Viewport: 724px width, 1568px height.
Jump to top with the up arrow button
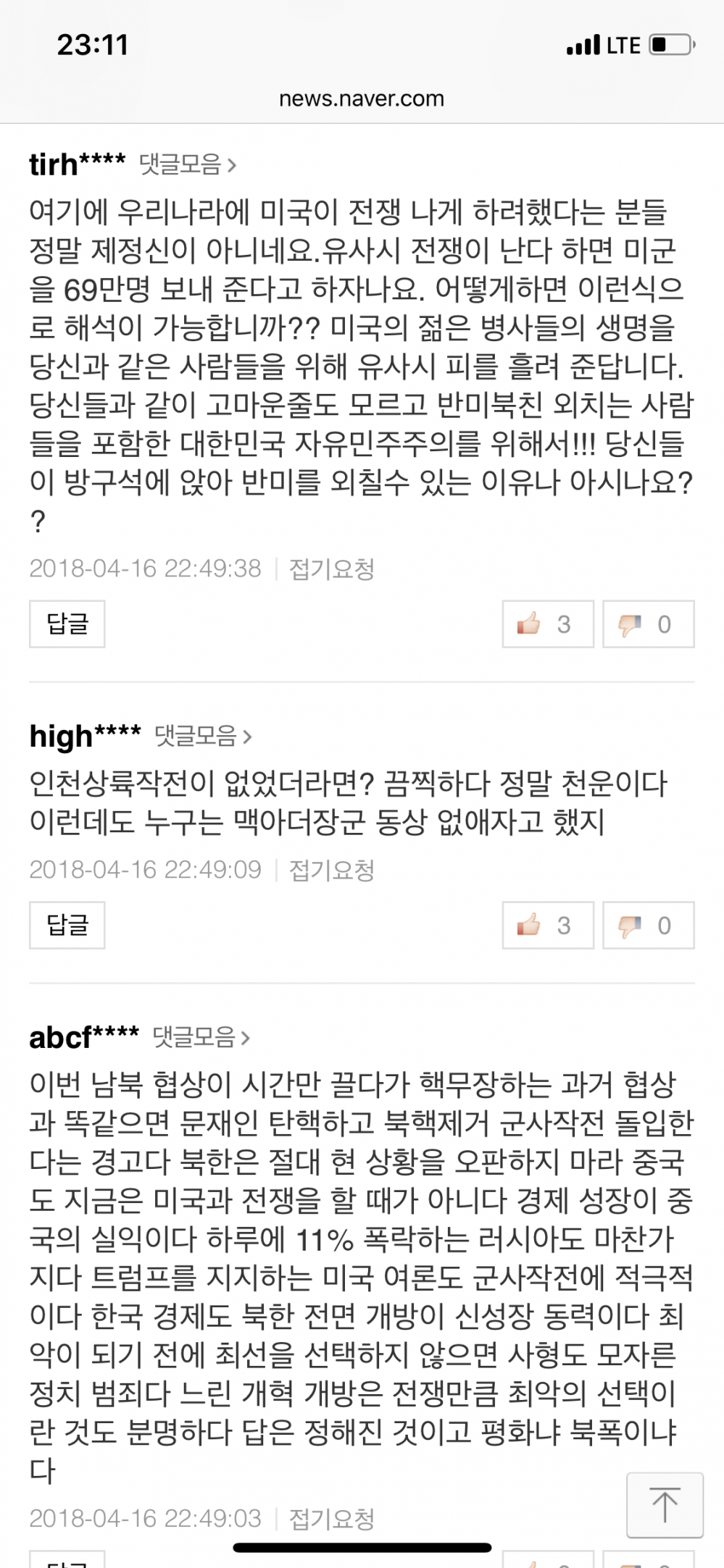pos(665,1505)
